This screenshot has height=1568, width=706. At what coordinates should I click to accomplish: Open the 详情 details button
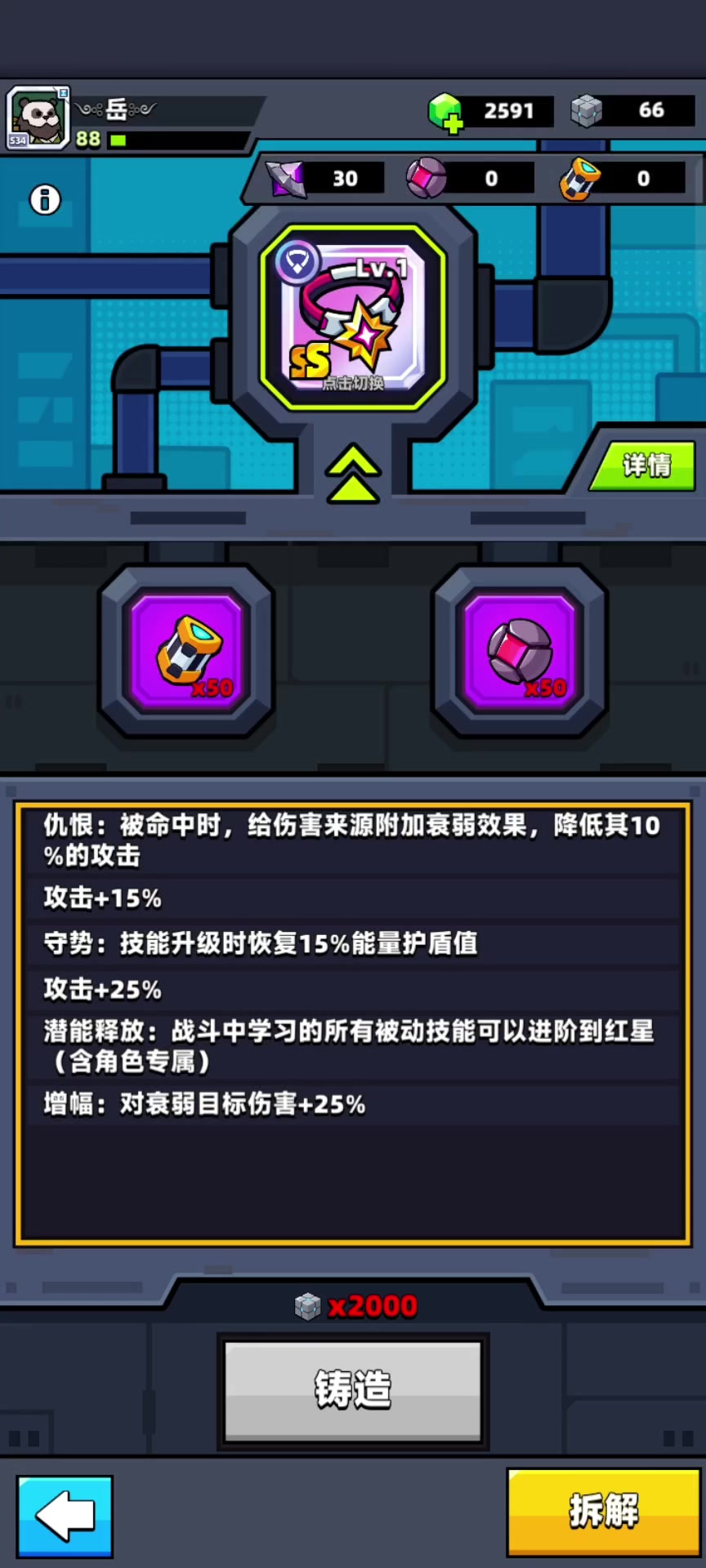tap(646, 465)
